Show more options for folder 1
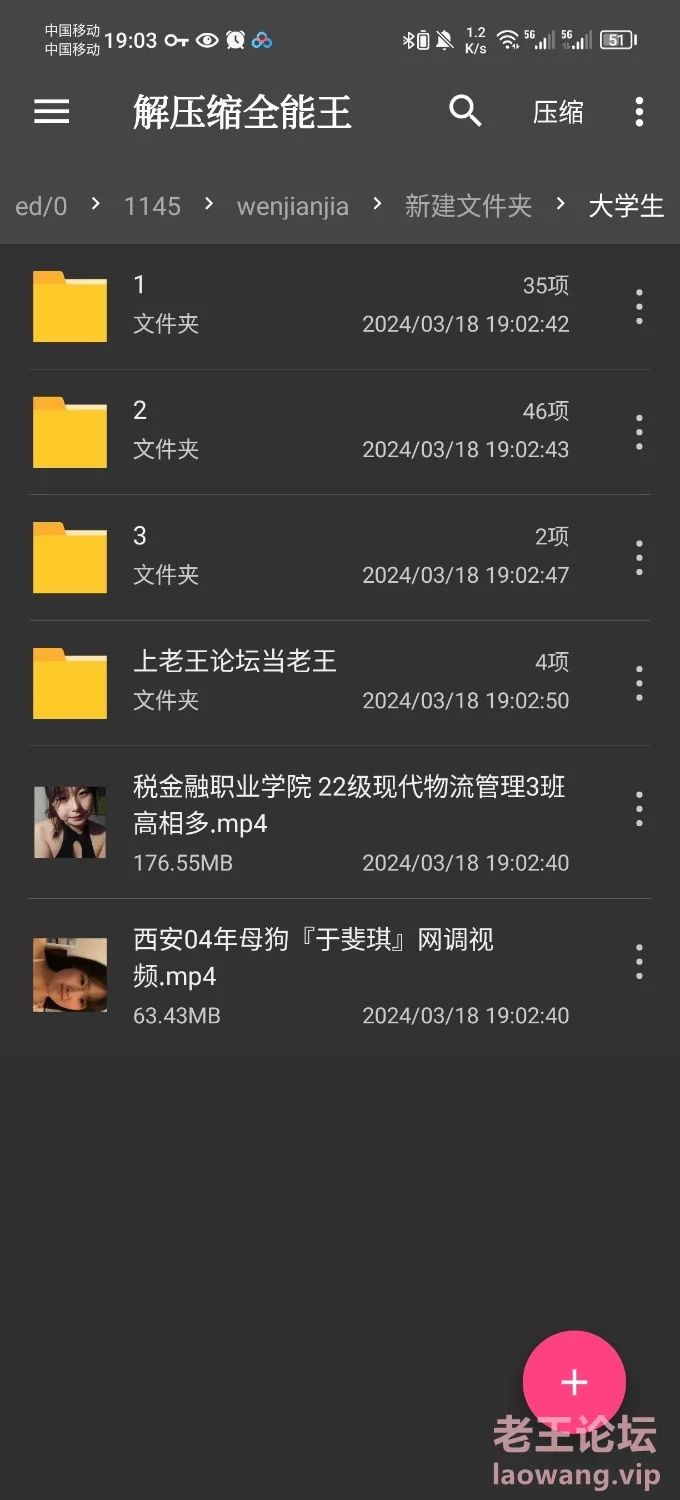Screen dimensions: 680x1500 [639, 306]
